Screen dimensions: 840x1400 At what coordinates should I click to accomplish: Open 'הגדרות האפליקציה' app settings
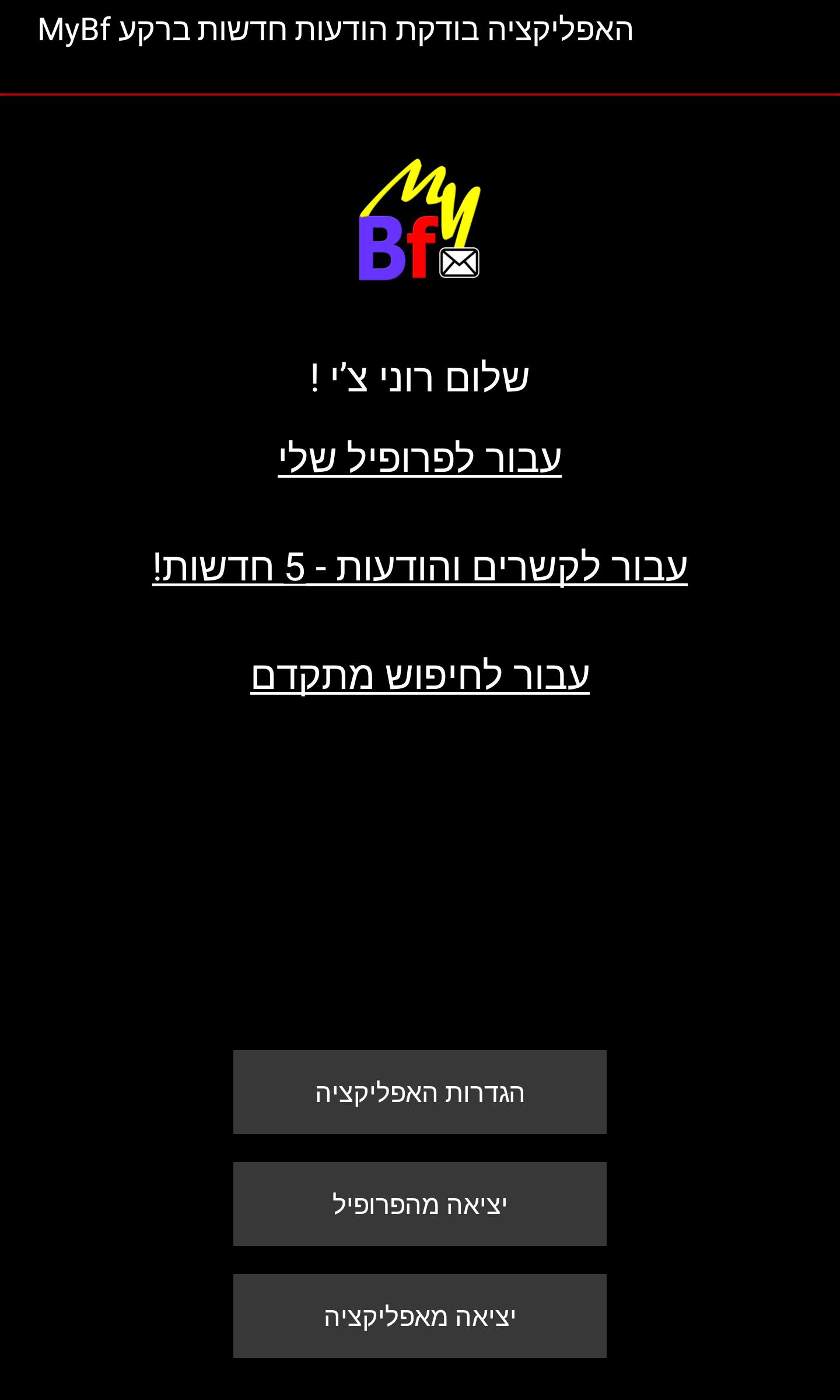(419, 1092)
